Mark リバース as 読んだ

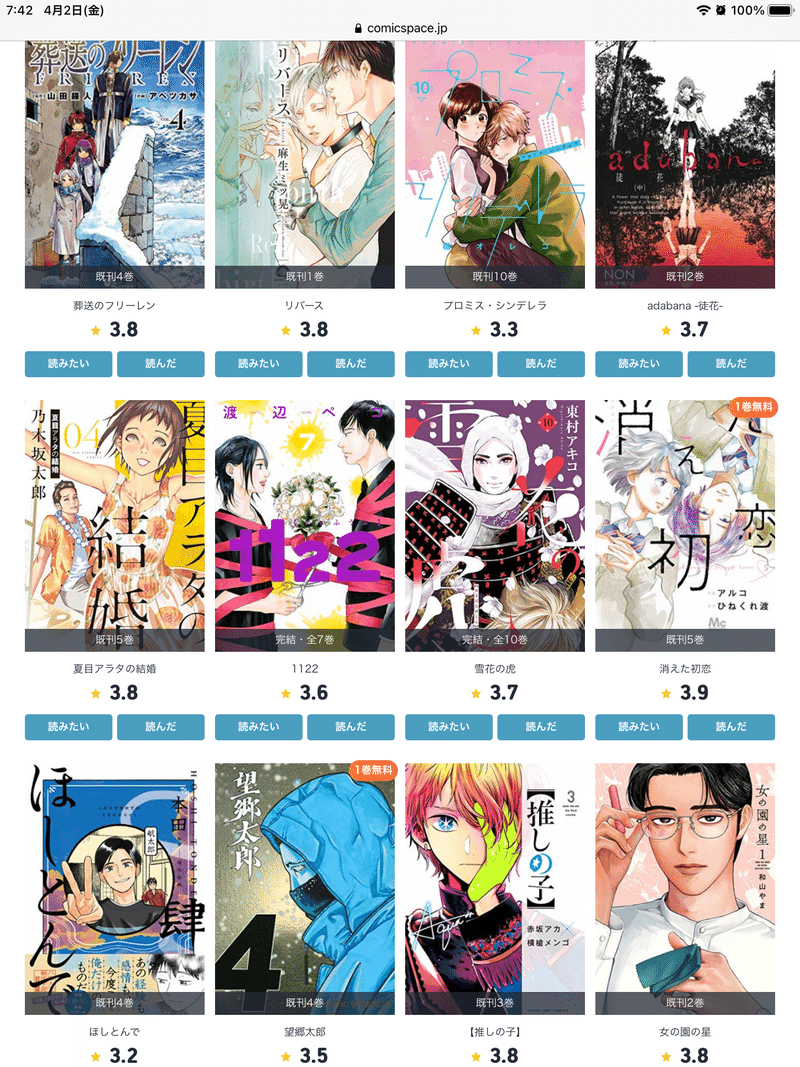point(350,364)
